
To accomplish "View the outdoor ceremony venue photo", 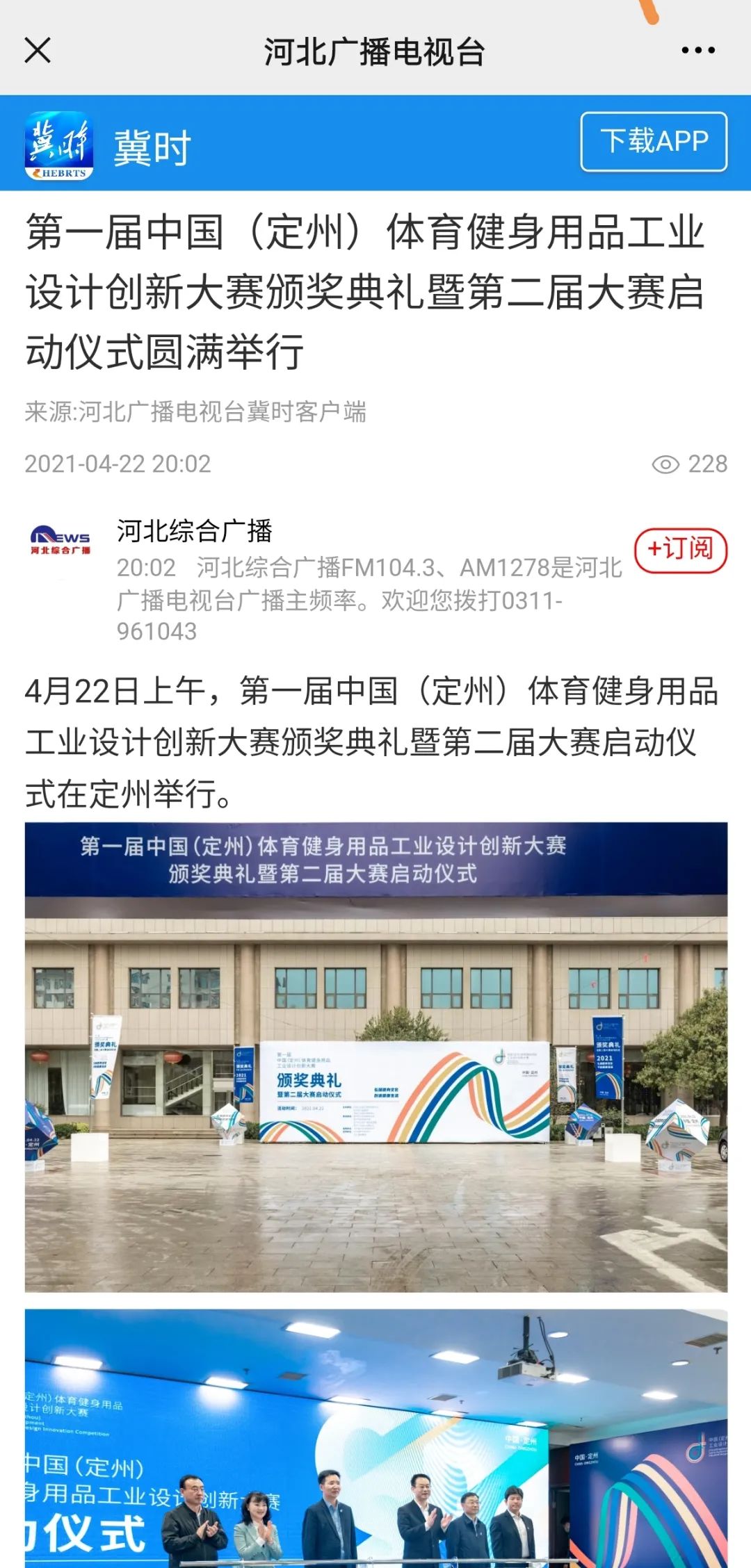I will click(375, 1056).
